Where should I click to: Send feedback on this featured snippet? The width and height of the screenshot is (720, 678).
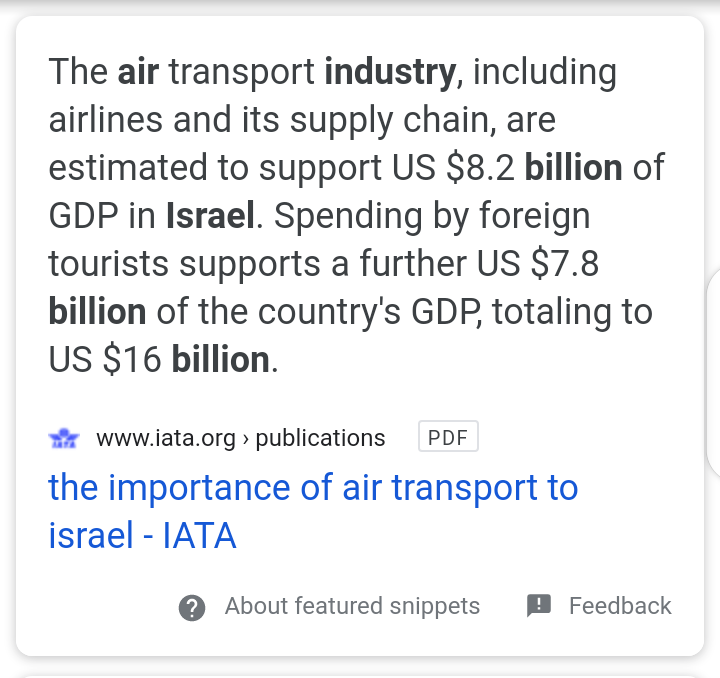599,606
